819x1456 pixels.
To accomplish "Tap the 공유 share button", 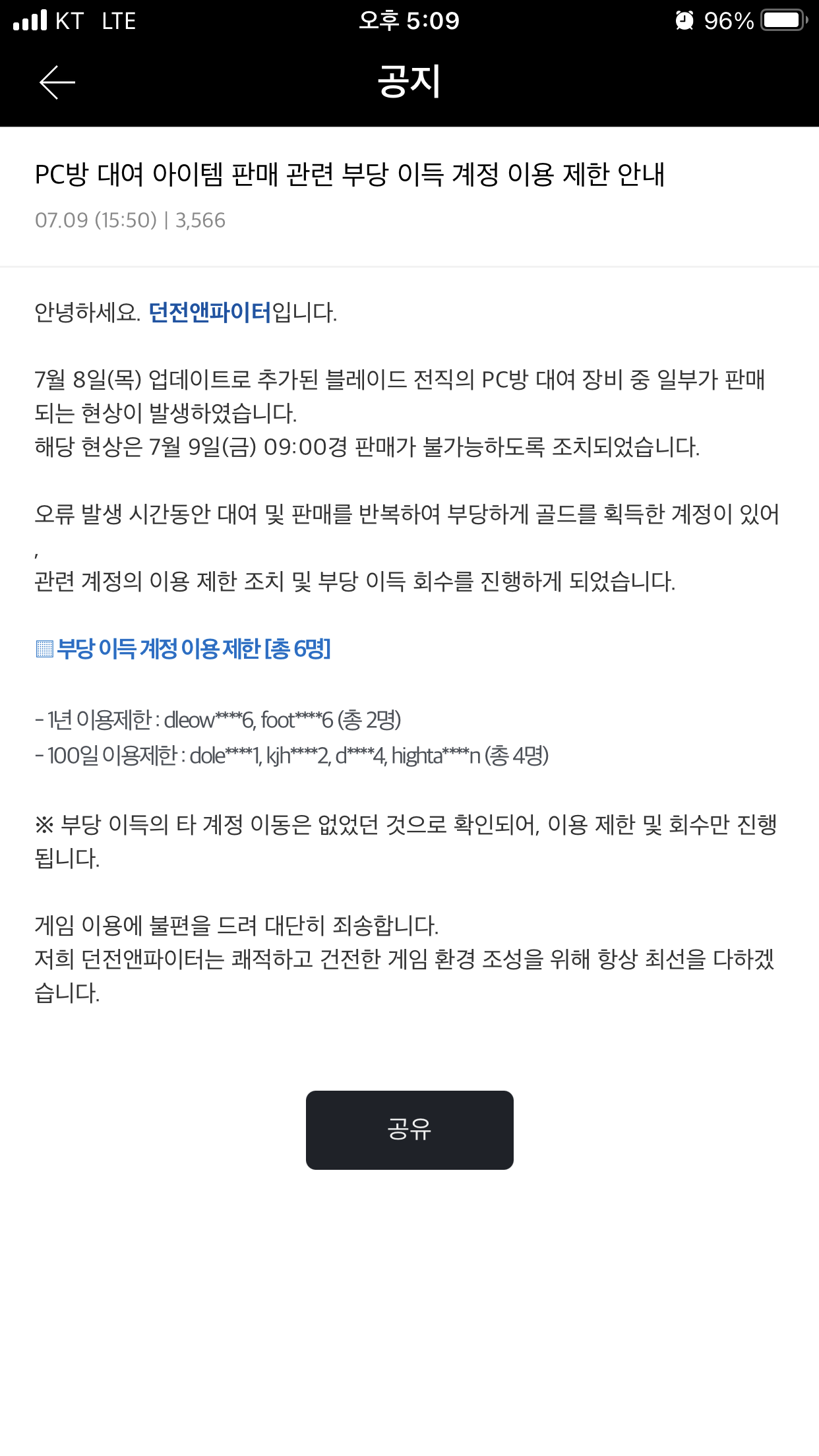I will pos(409,1130).
